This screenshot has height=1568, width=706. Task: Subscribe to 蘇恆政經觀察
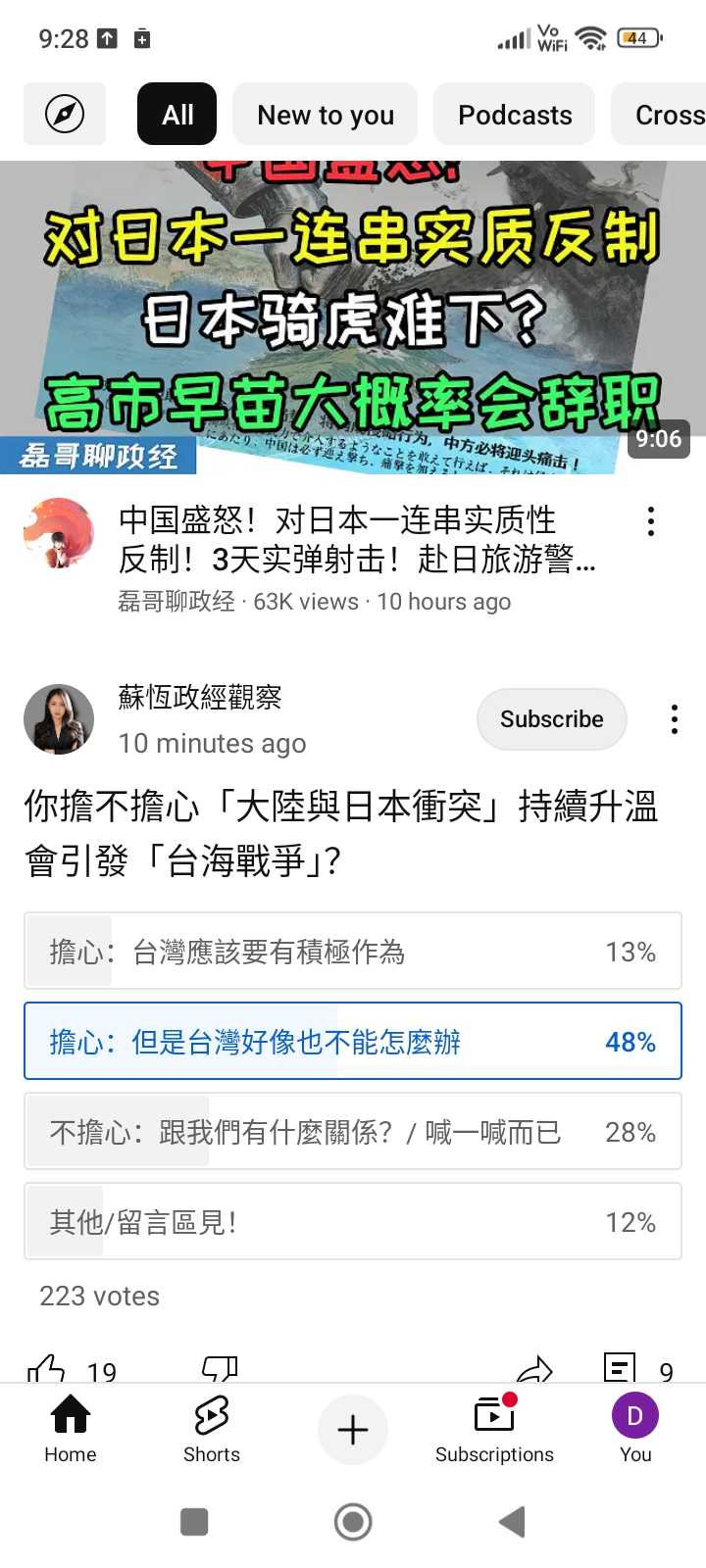point(551,718)
